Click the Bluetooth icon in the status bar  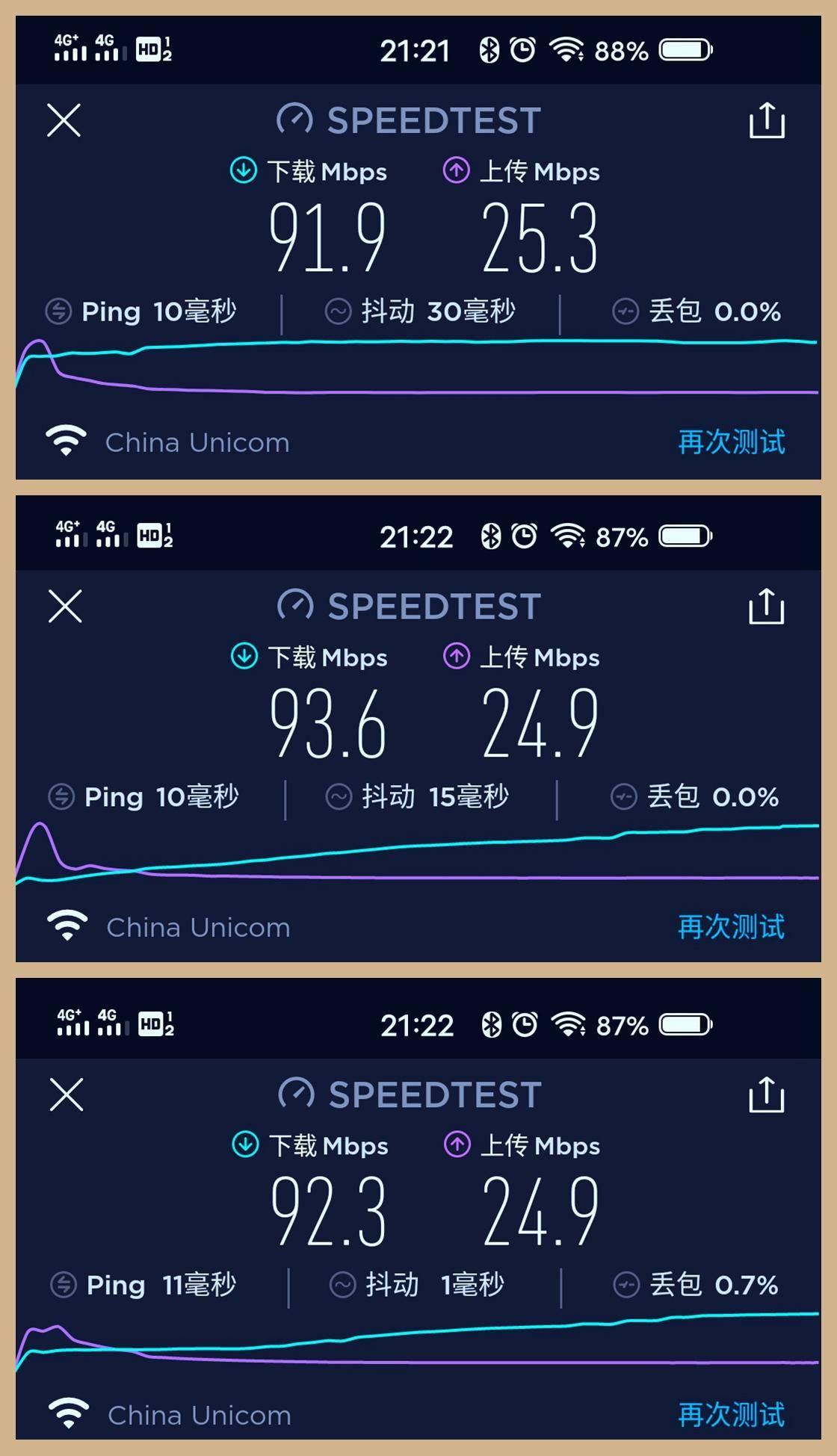(489, 49)
